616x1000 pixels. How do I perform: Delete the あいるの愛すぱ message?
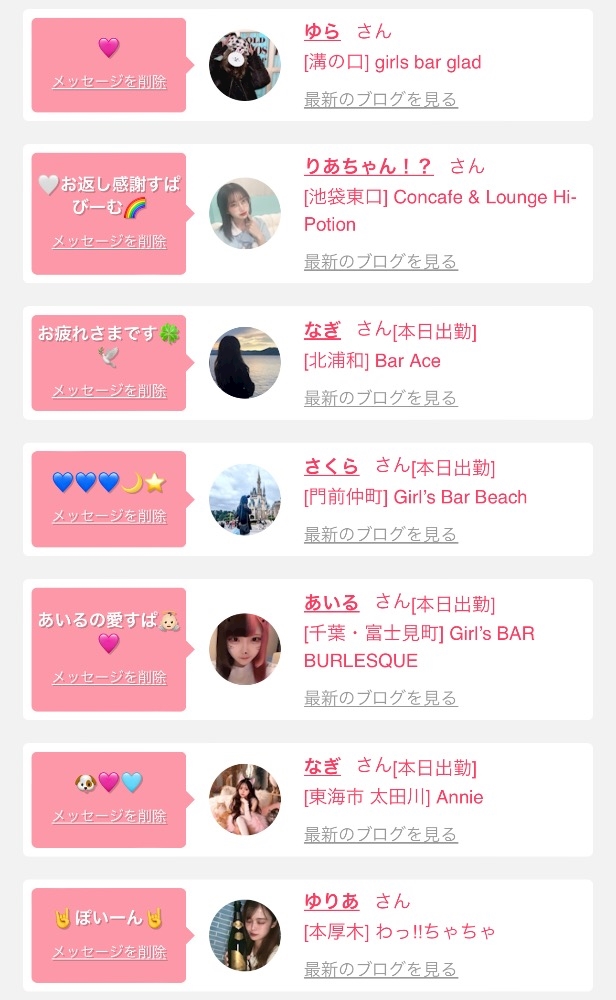[x=109, y=677]
